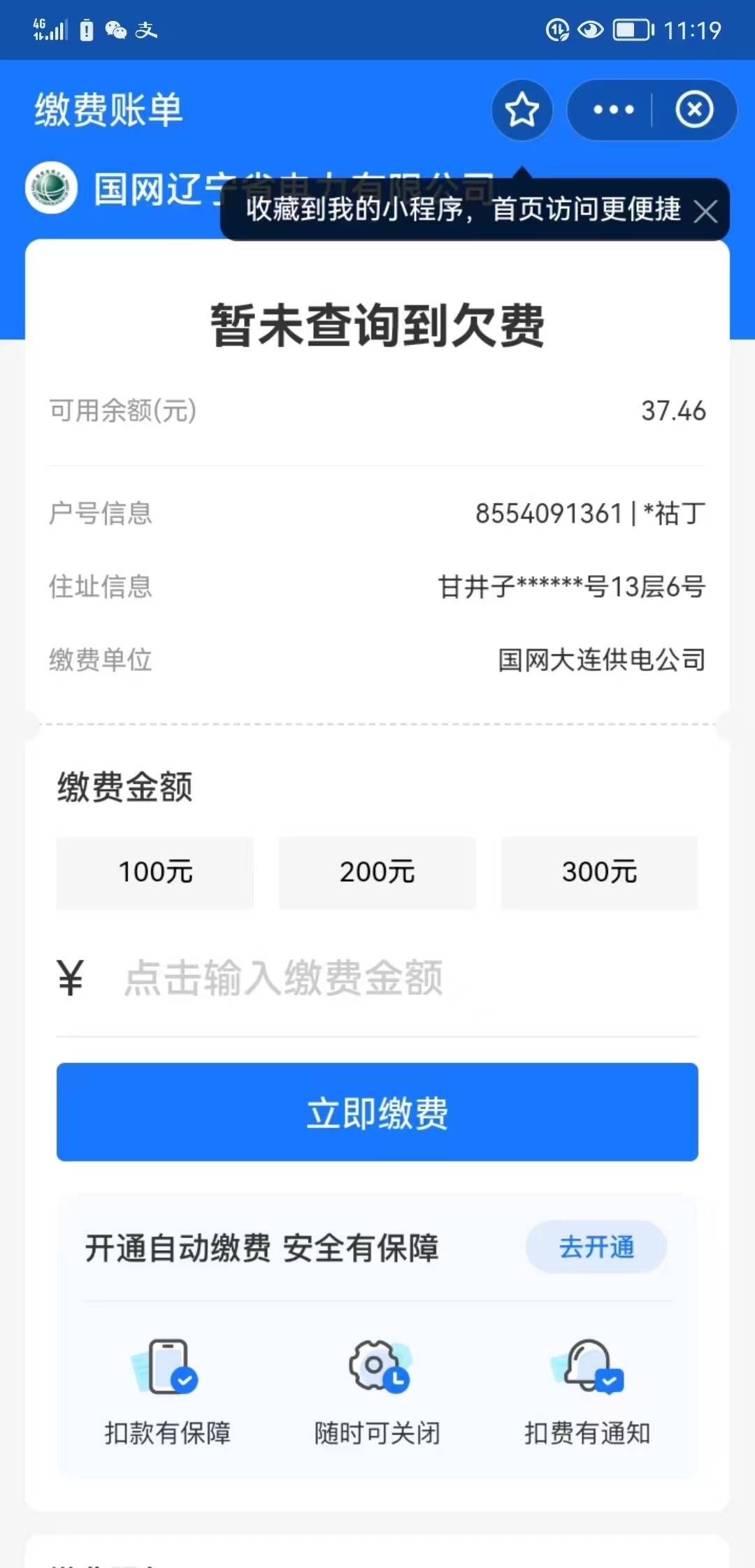Tap 去开通 to enable auto payment
The image size is (755, 1568).
[596, 1247]
